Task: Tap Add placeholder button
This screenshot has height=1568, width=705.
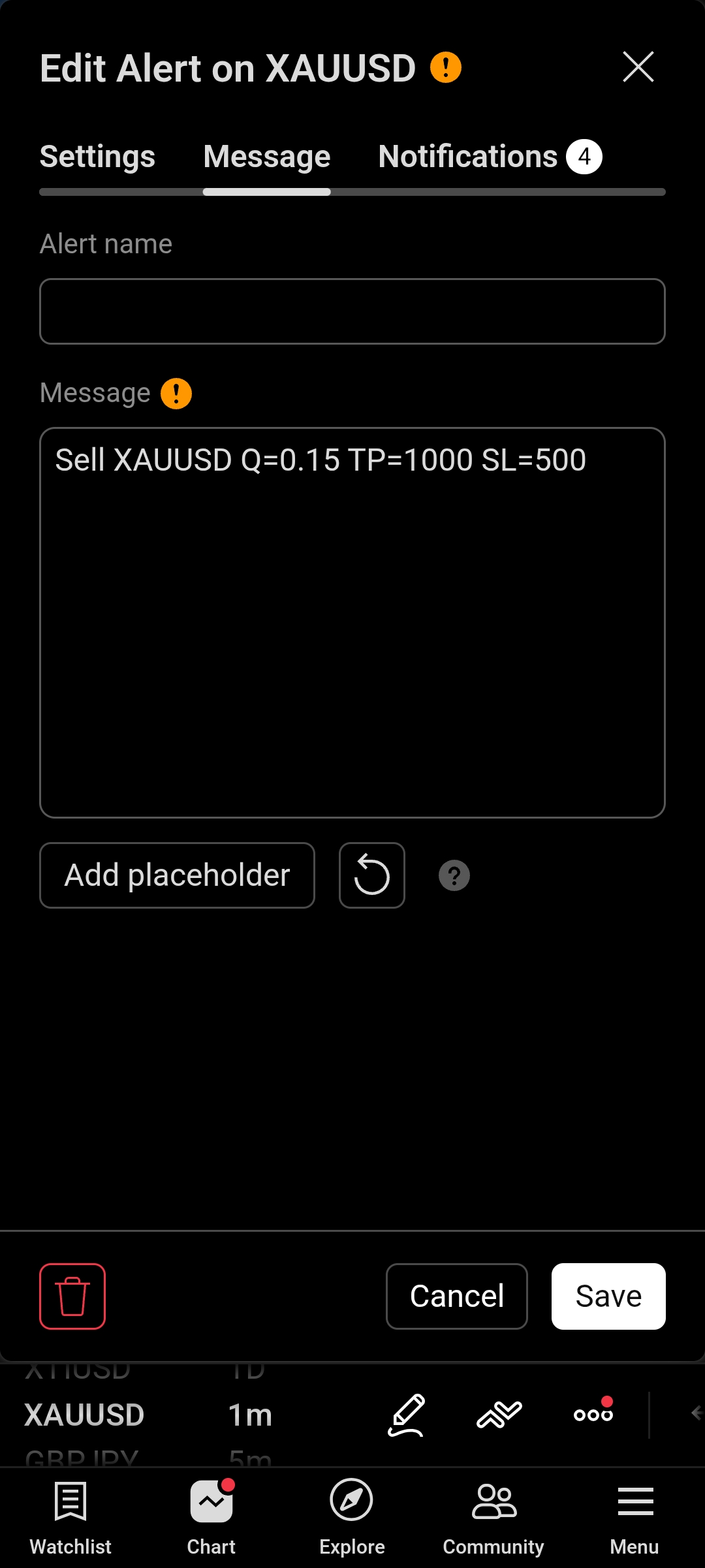Action: [x=177, y=875]
